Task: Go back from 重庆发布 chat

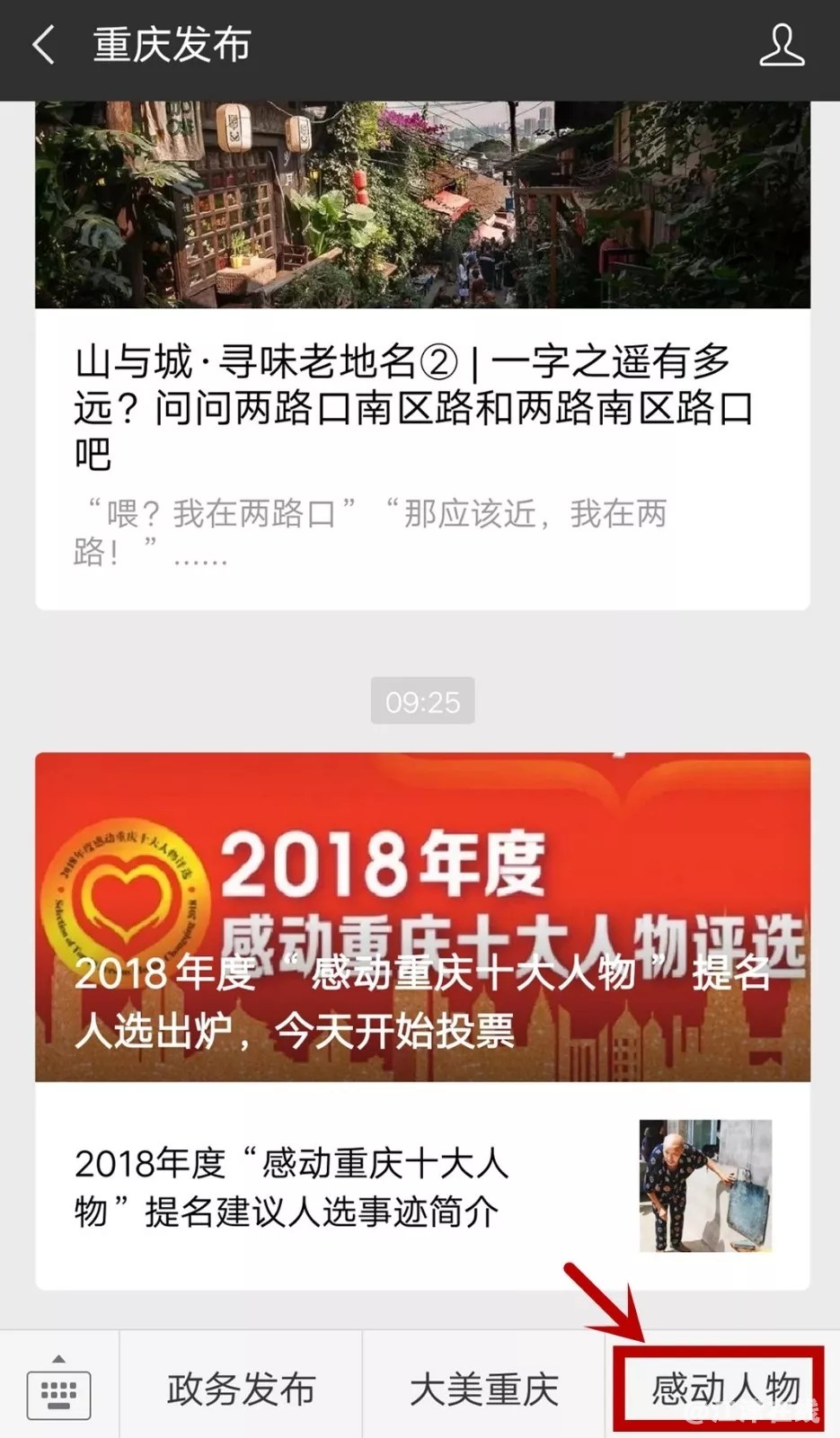Action: coord(43,45)
